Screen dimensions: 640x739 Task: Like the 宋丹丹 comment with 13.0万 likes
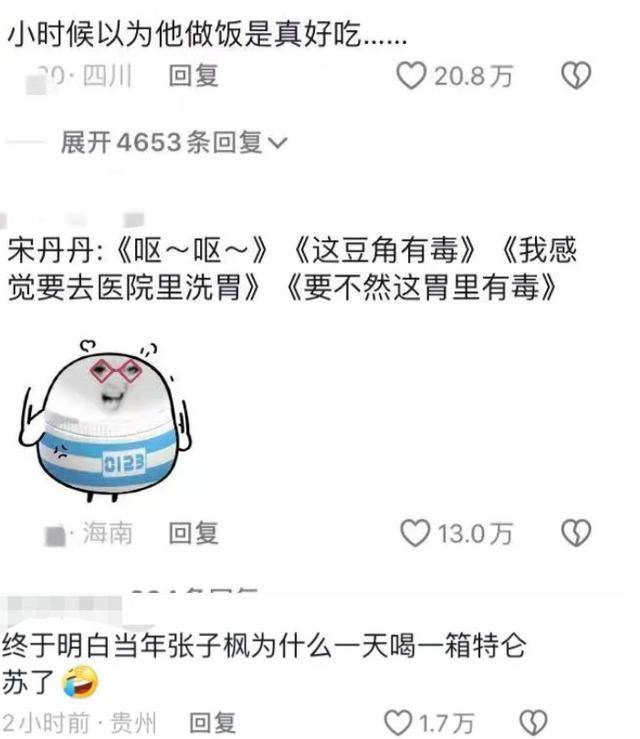414,535
